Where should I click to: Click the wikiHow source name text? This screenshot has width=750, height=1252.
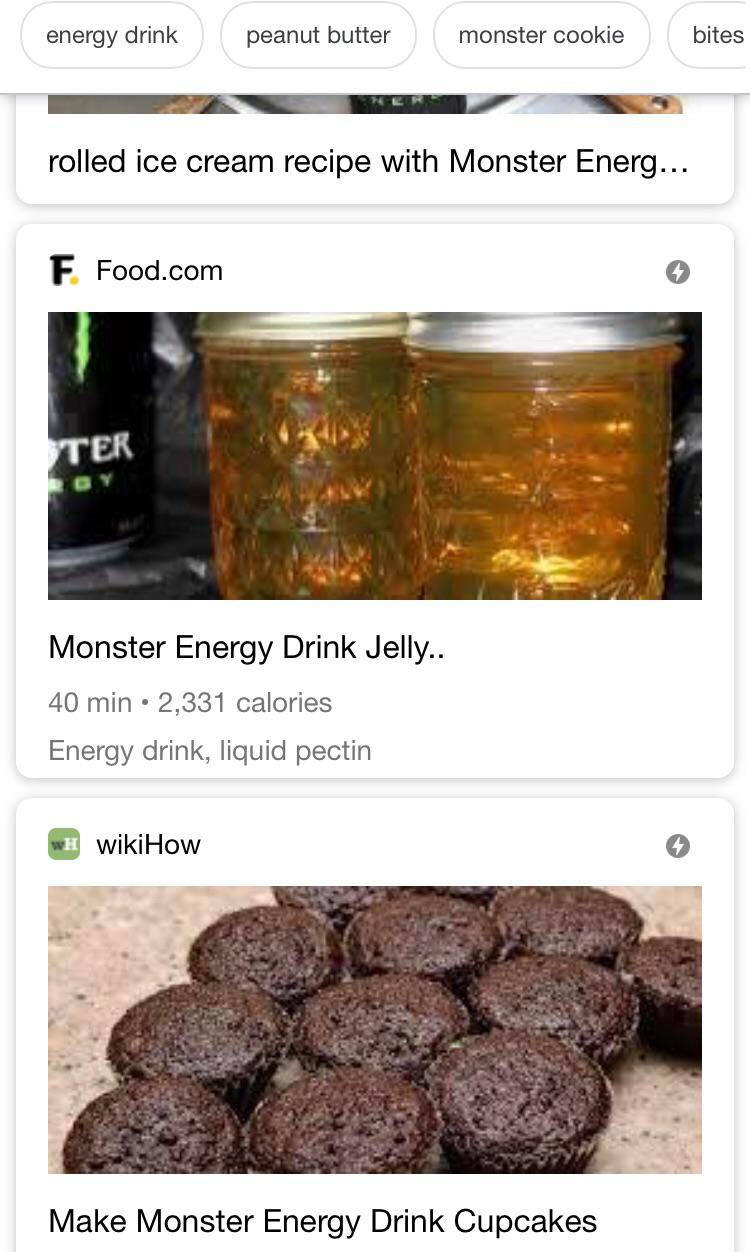click(148, 844)
